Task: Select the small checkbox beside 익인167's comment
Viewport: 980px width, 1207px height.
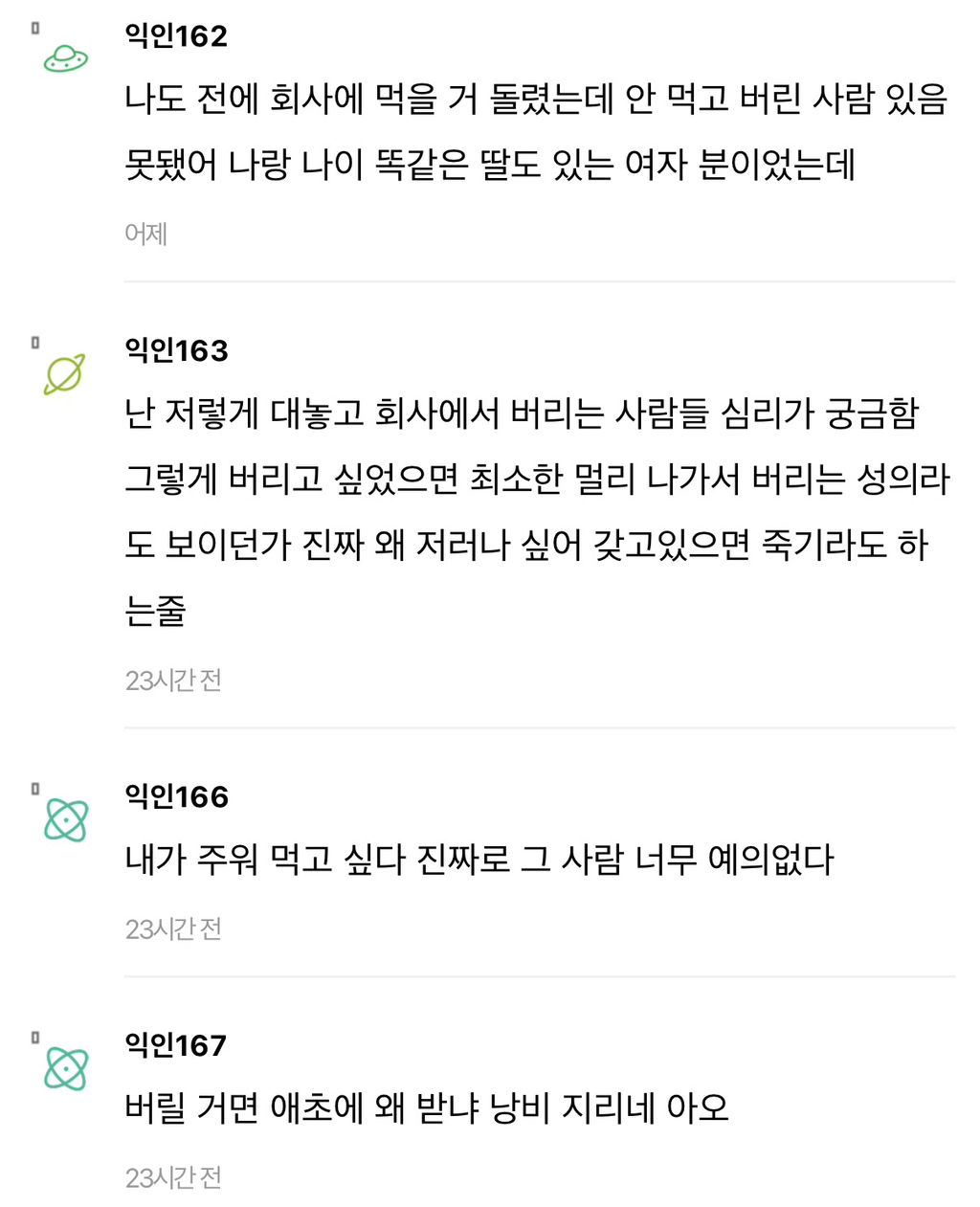Action: tap(35, 1038)
